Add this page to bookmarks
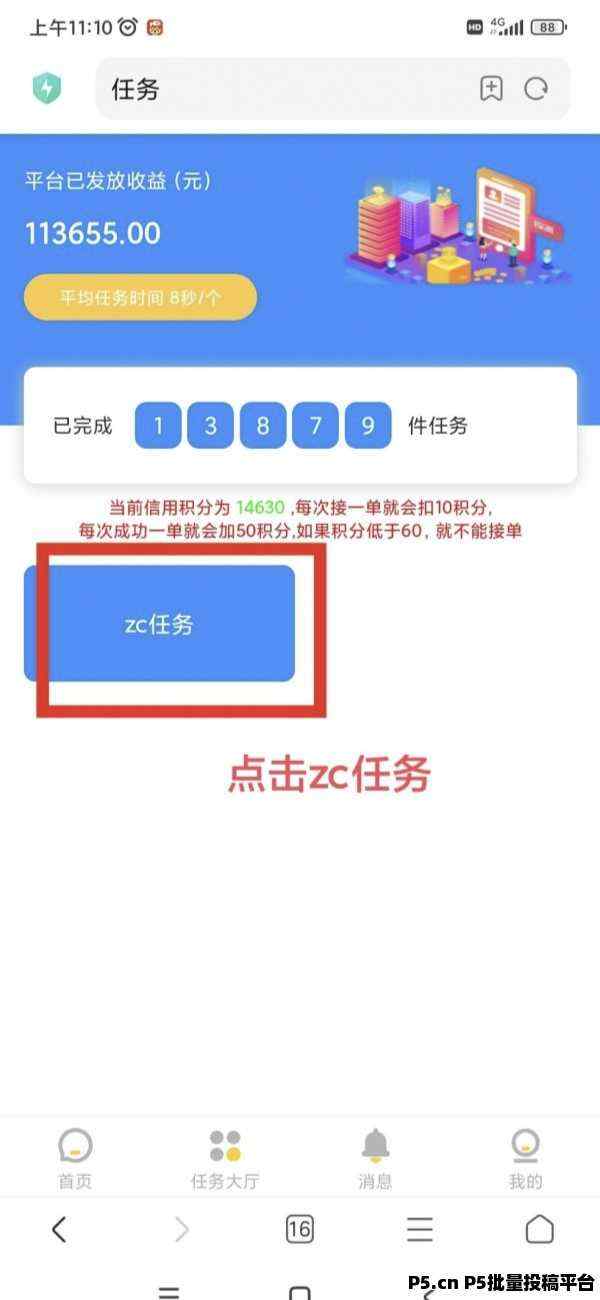This screenshot has width=600, height=1300. 491,89
